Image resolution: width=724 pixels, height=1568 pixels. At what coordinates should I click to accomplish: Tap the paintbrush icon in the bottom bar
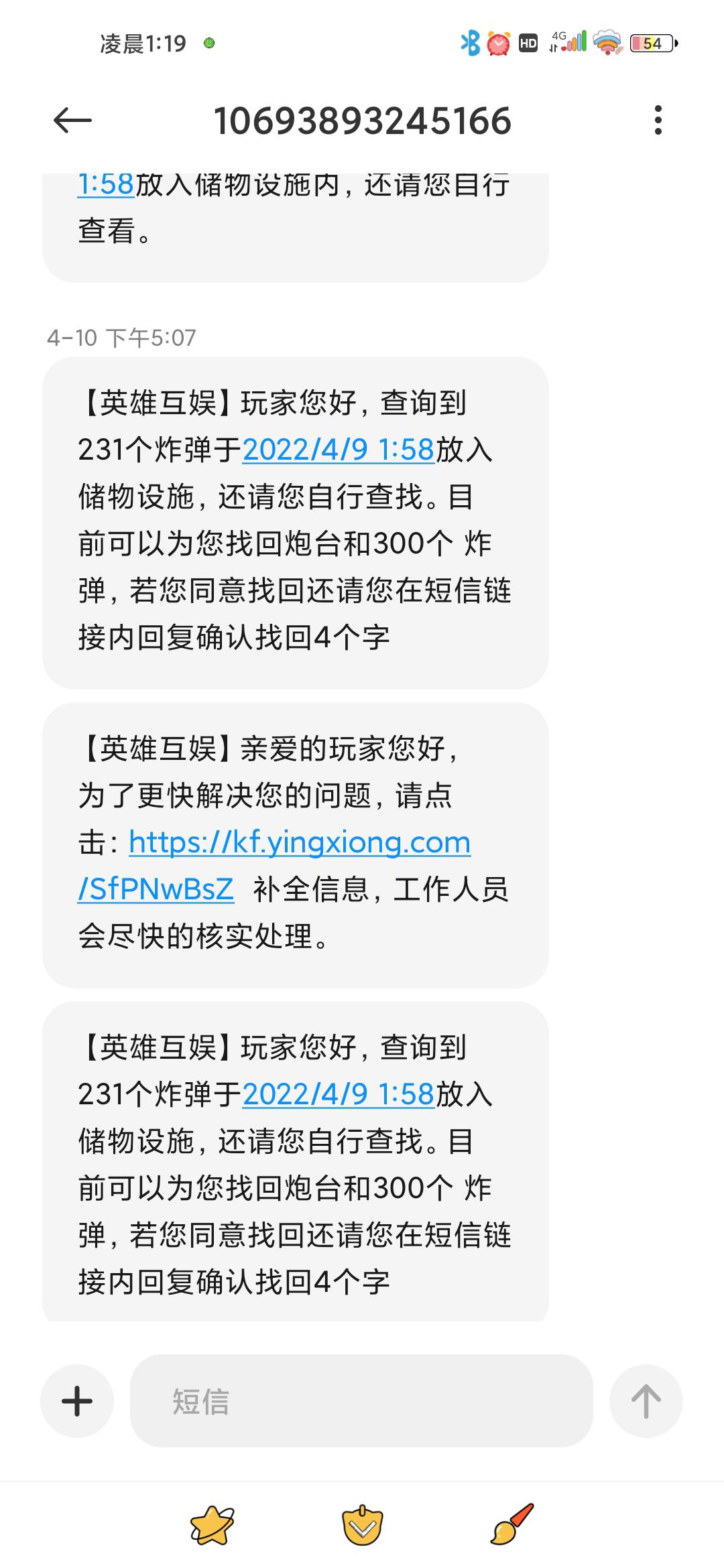click(512, 1524)
